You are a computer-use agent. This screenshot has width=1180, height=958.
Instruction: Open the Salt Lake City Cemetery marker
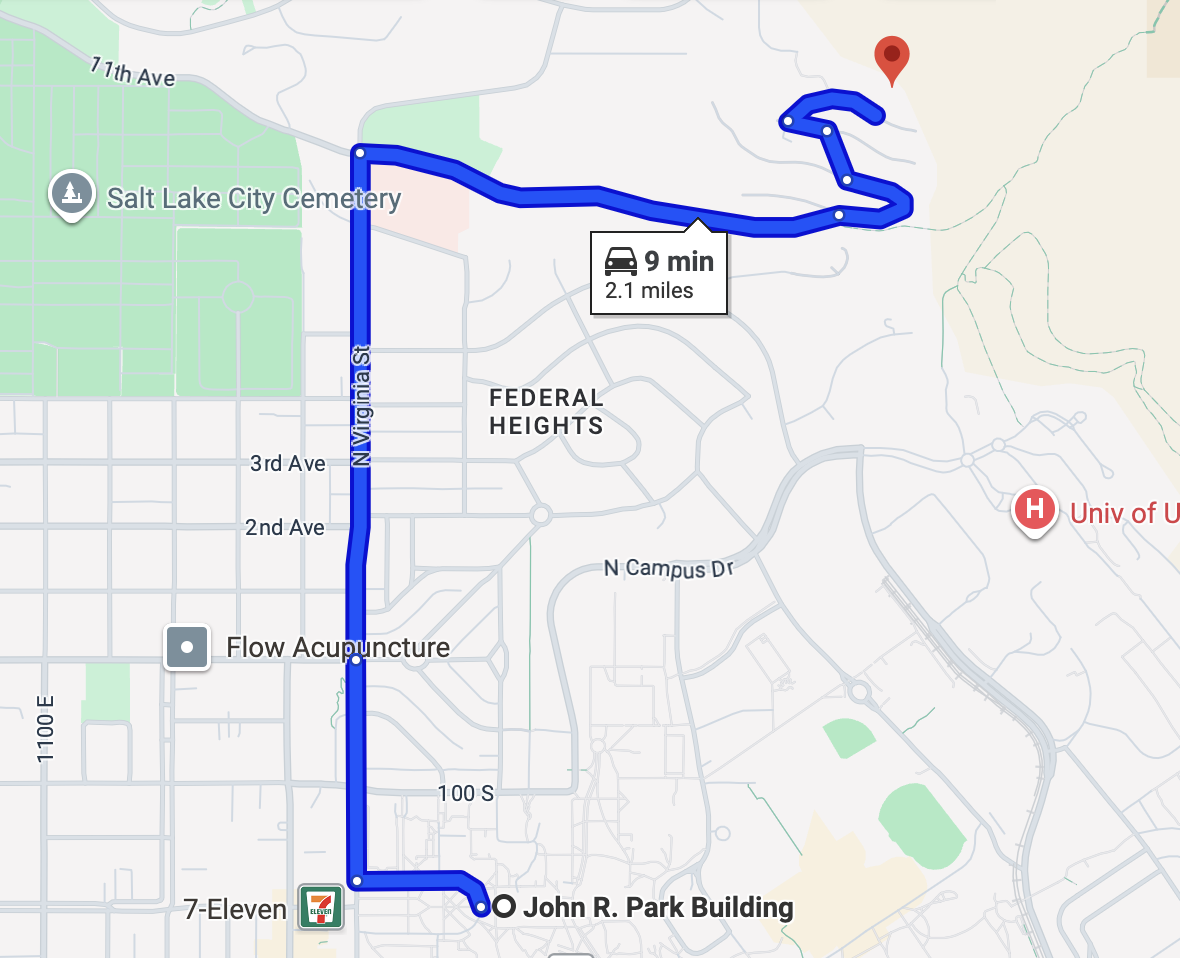click(71, 194)
